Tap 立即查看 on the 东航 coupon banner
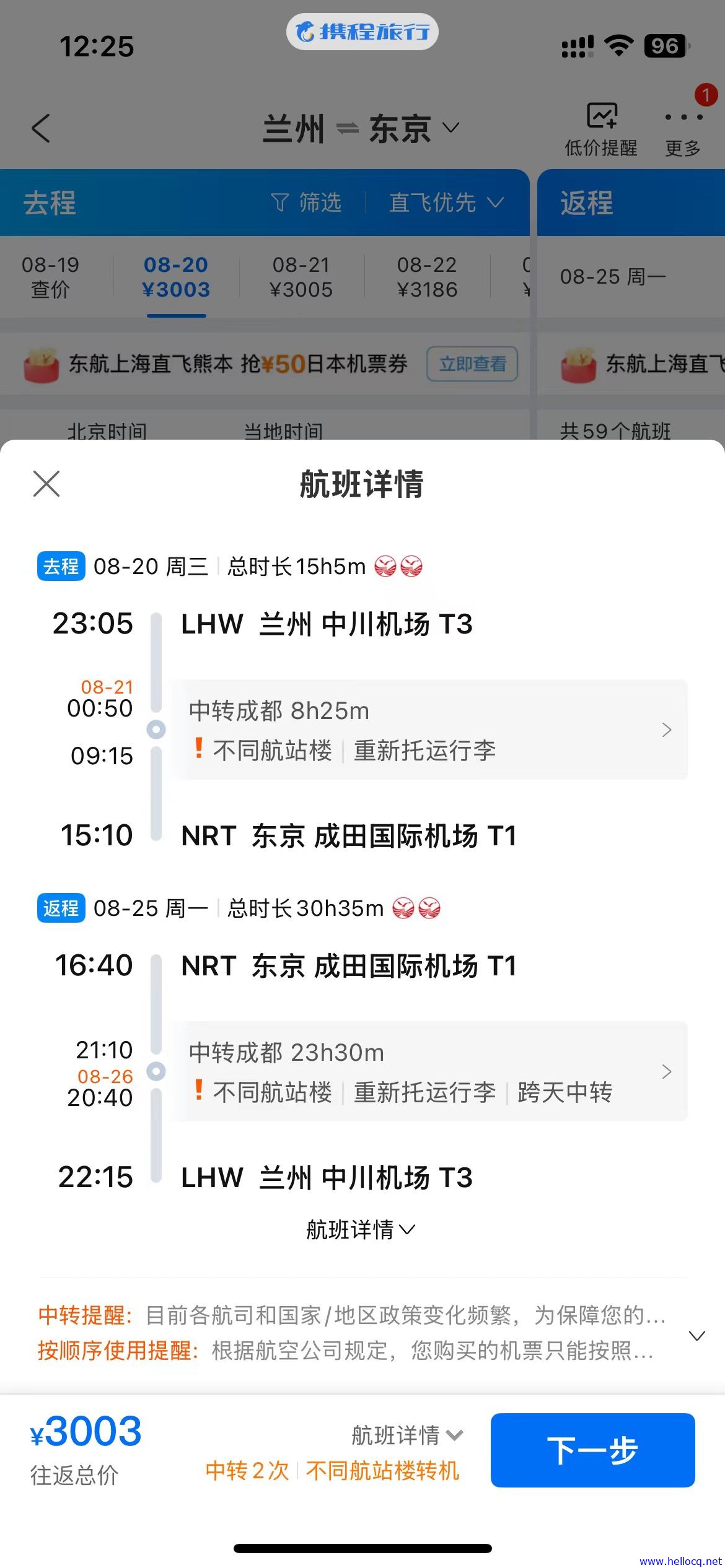 coord(472,364)
